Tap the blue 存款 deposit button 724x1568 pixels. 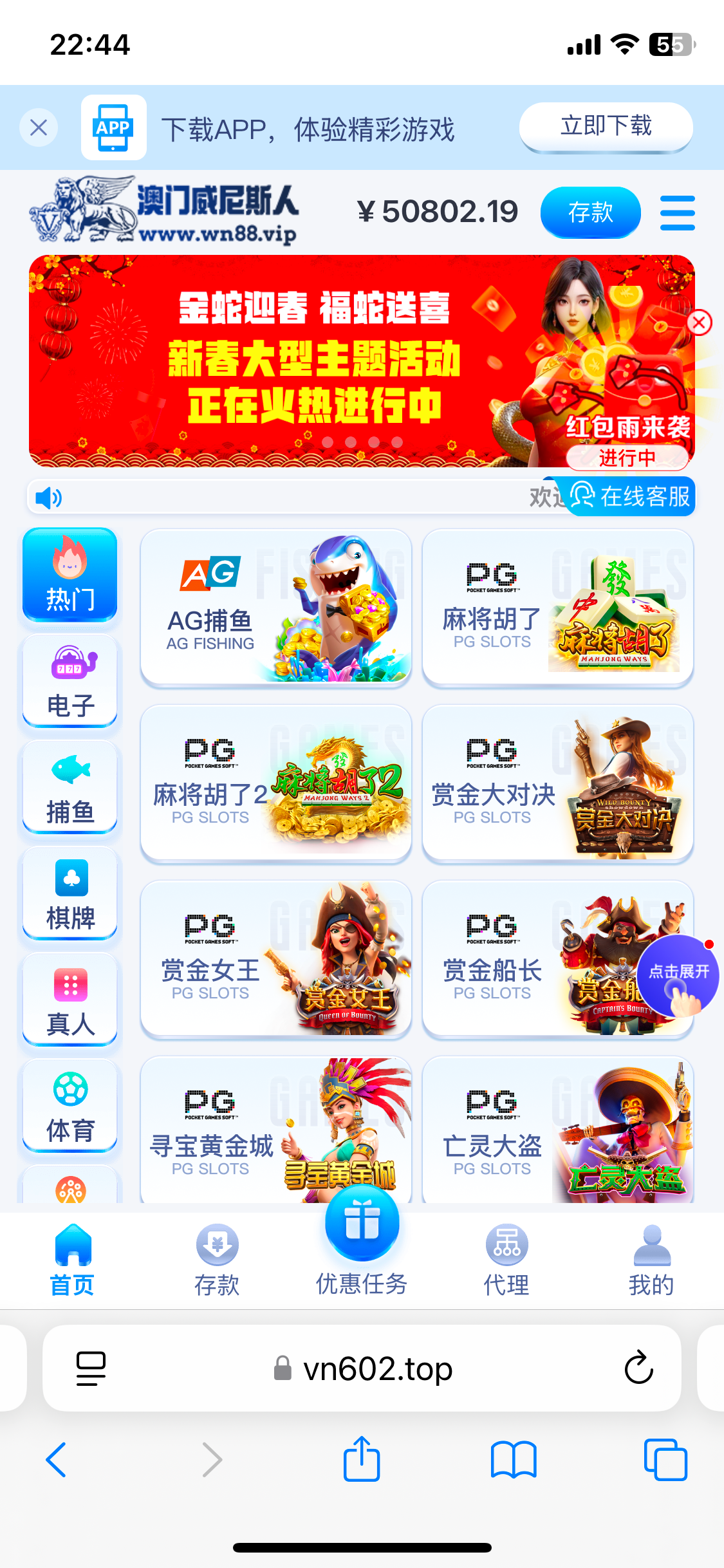click(x=590, y=212)
